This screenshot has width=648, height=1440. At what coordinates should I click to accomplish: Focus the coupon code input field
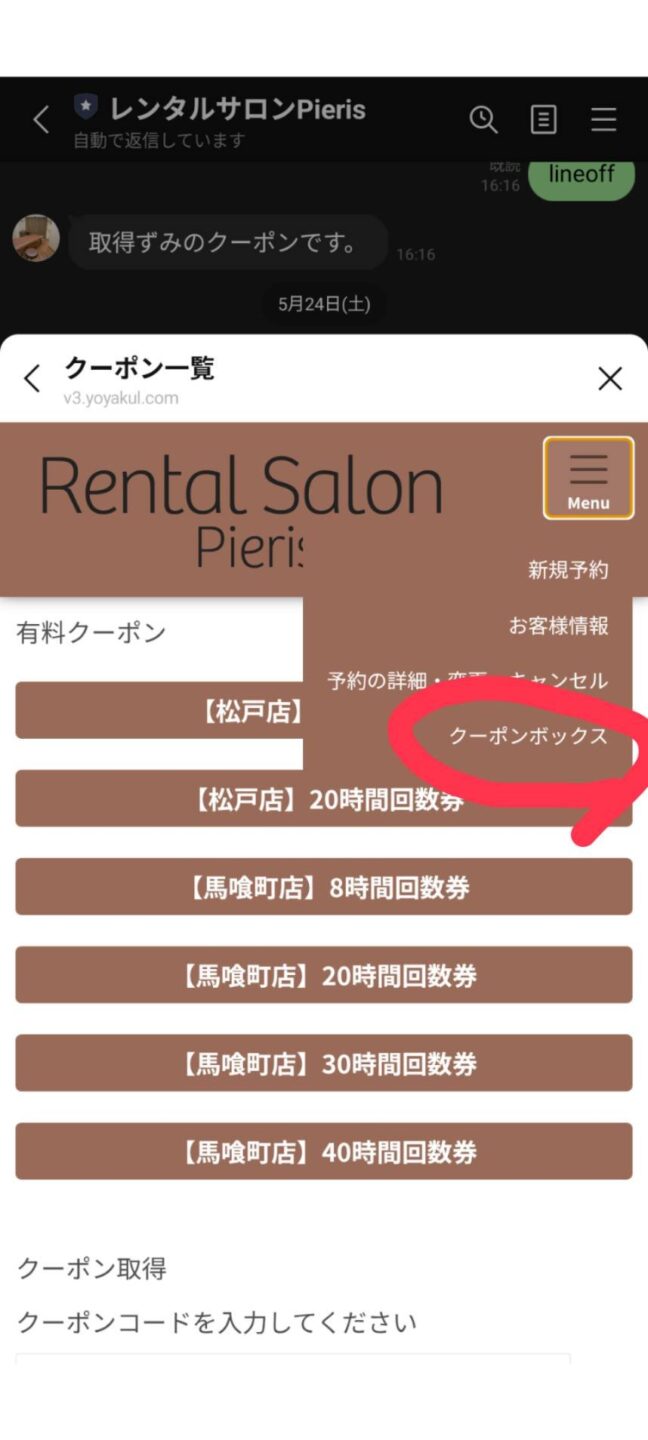click(292, 1360)
